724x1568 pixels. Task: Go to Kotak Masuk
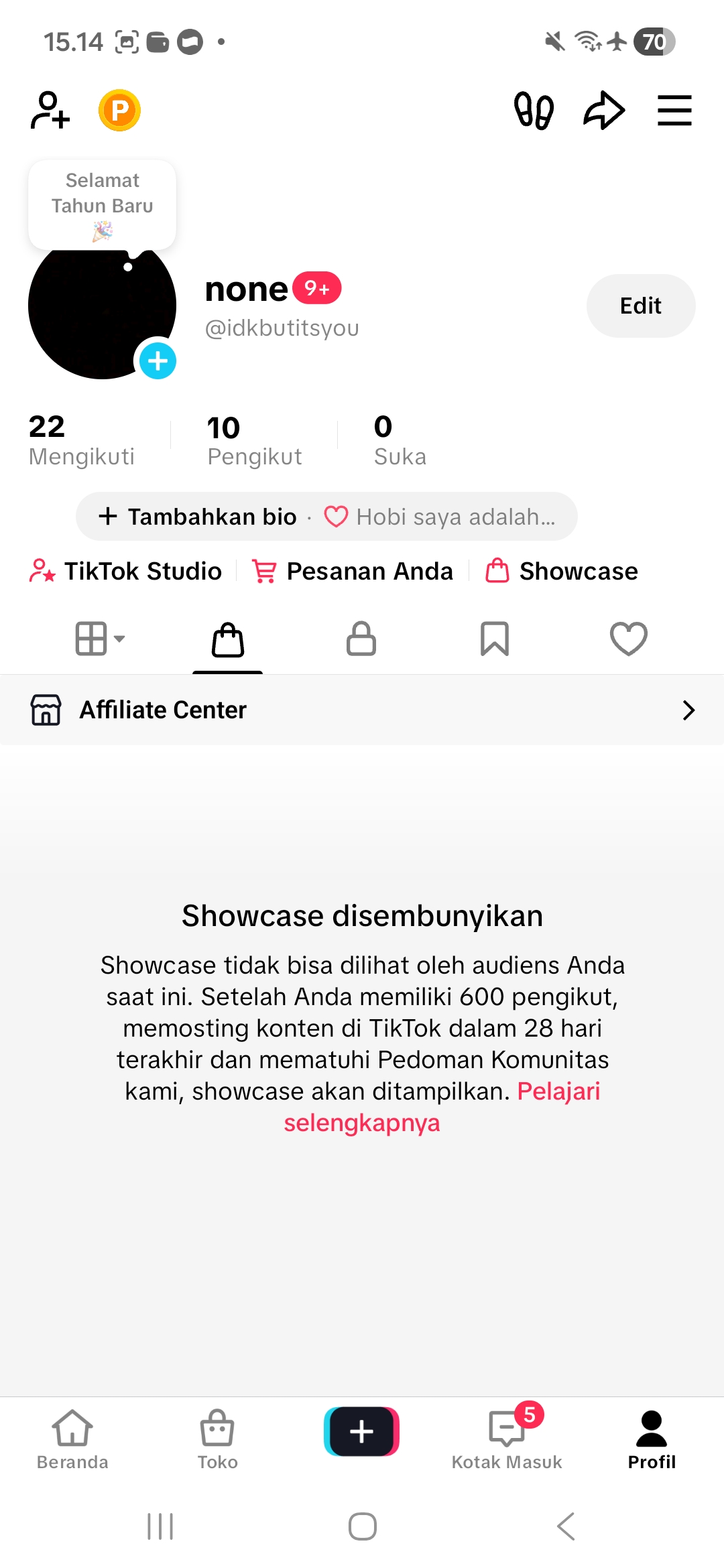[x=507, y=1437]
